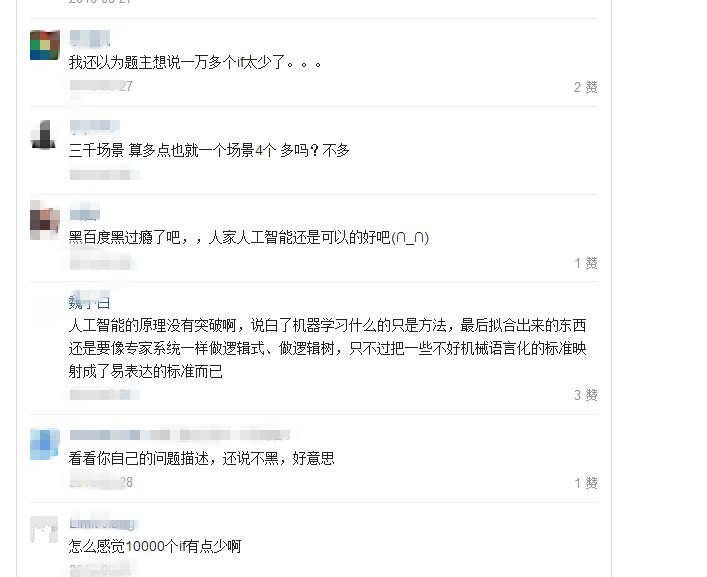Screen dimensions: 707x577
Task: Open avatar of the 10000个if有点少 commenter
Action: click(44, 530)
